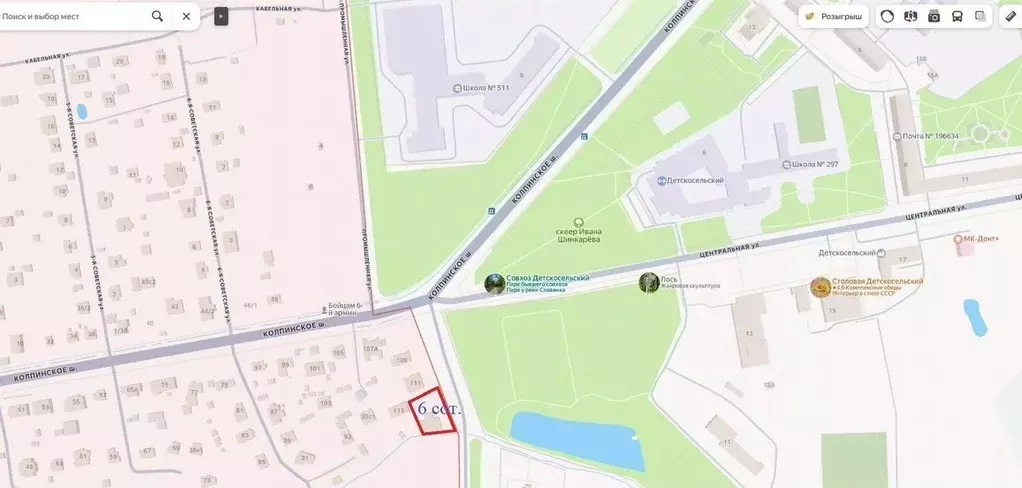The image size is (1022, 488).
Task: Show public transport with the bus icon
Action: click(957, 16)
